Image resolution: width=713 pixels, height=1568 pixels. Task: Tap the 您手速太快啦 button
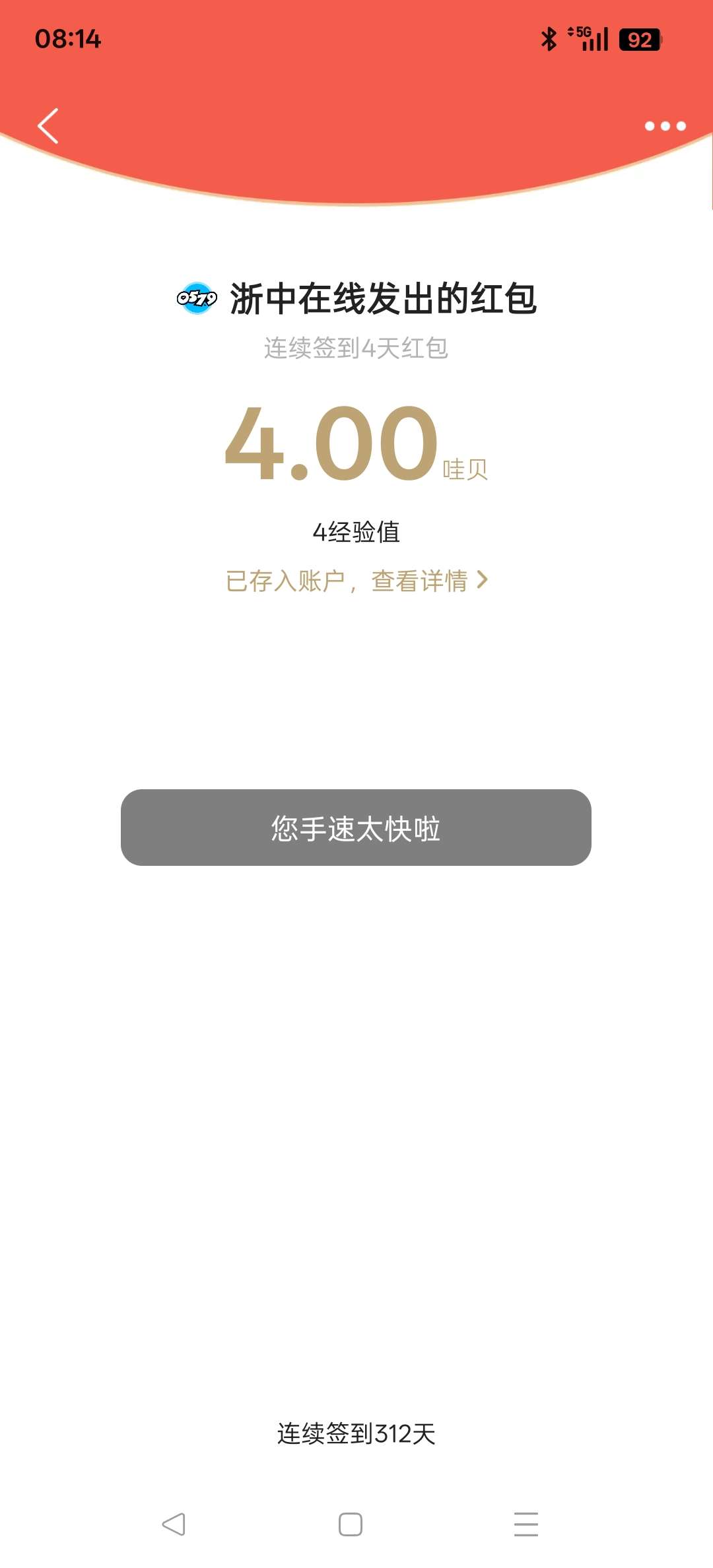coord(356,828)
